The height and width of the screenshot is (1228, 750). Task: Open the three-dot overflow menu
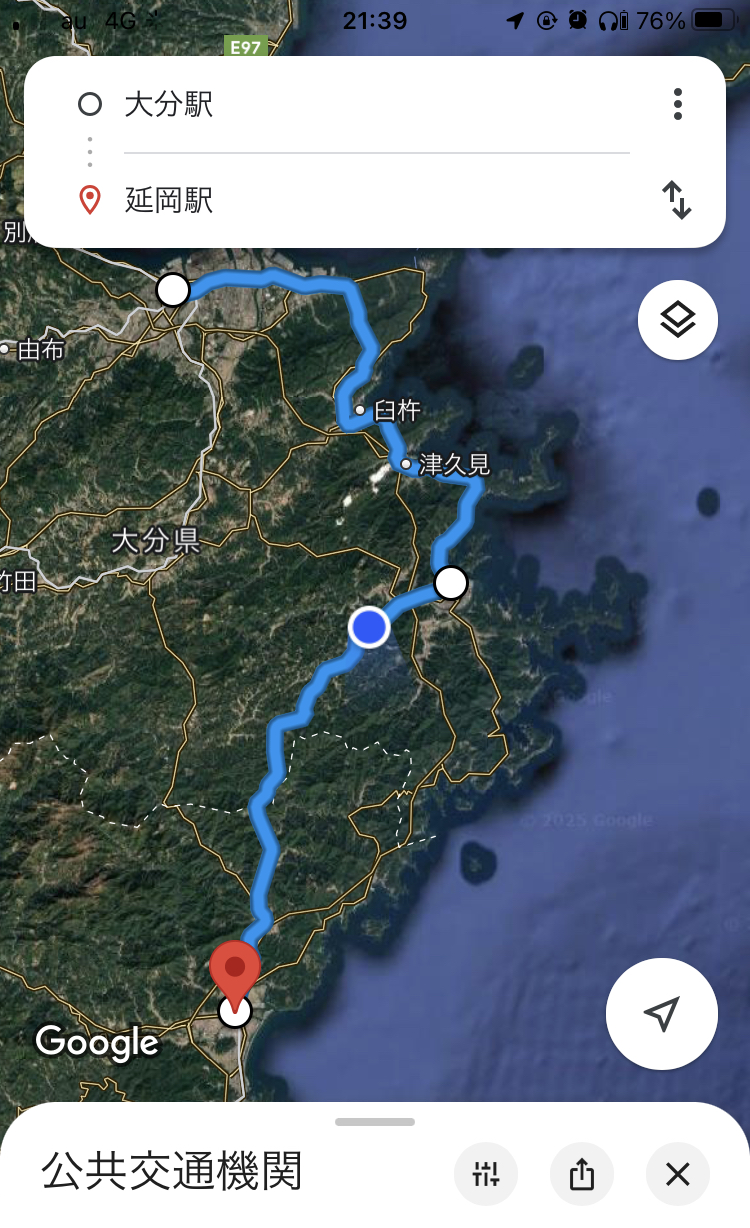click(677, 104)
